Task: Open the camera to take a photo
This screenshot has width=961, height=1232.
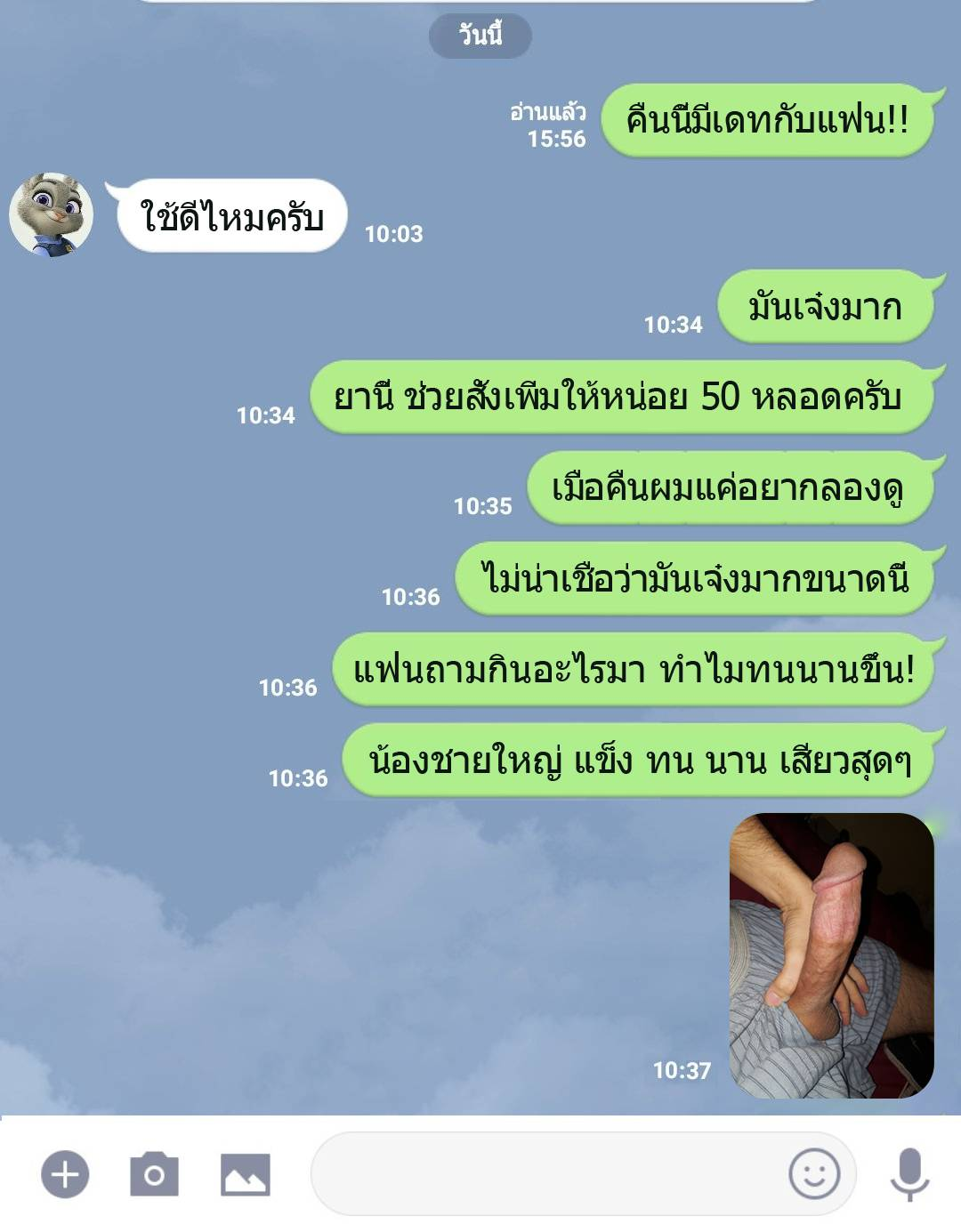Action: (154, 1174)
